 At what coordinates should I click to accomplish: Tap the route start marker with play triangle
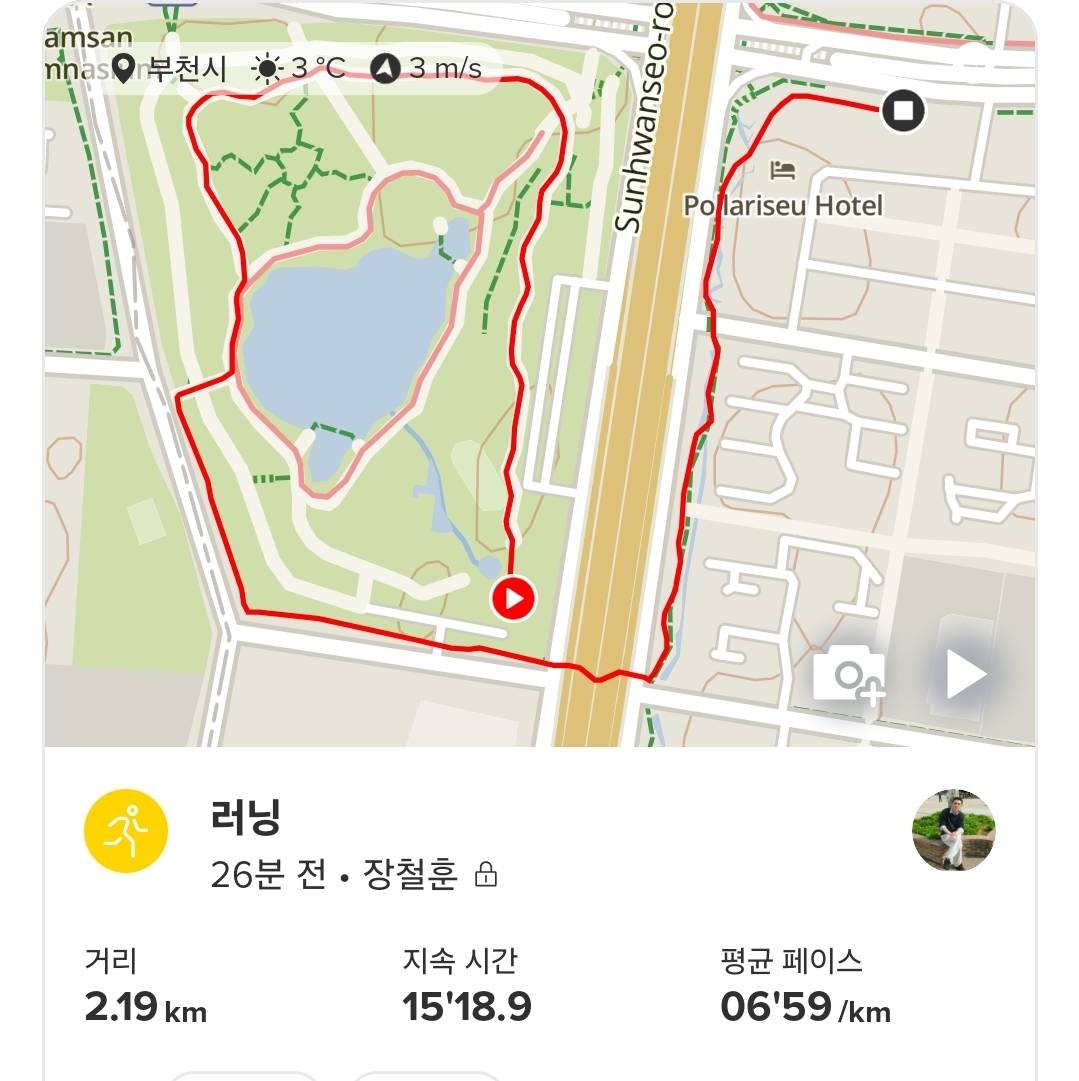(512, 599)
